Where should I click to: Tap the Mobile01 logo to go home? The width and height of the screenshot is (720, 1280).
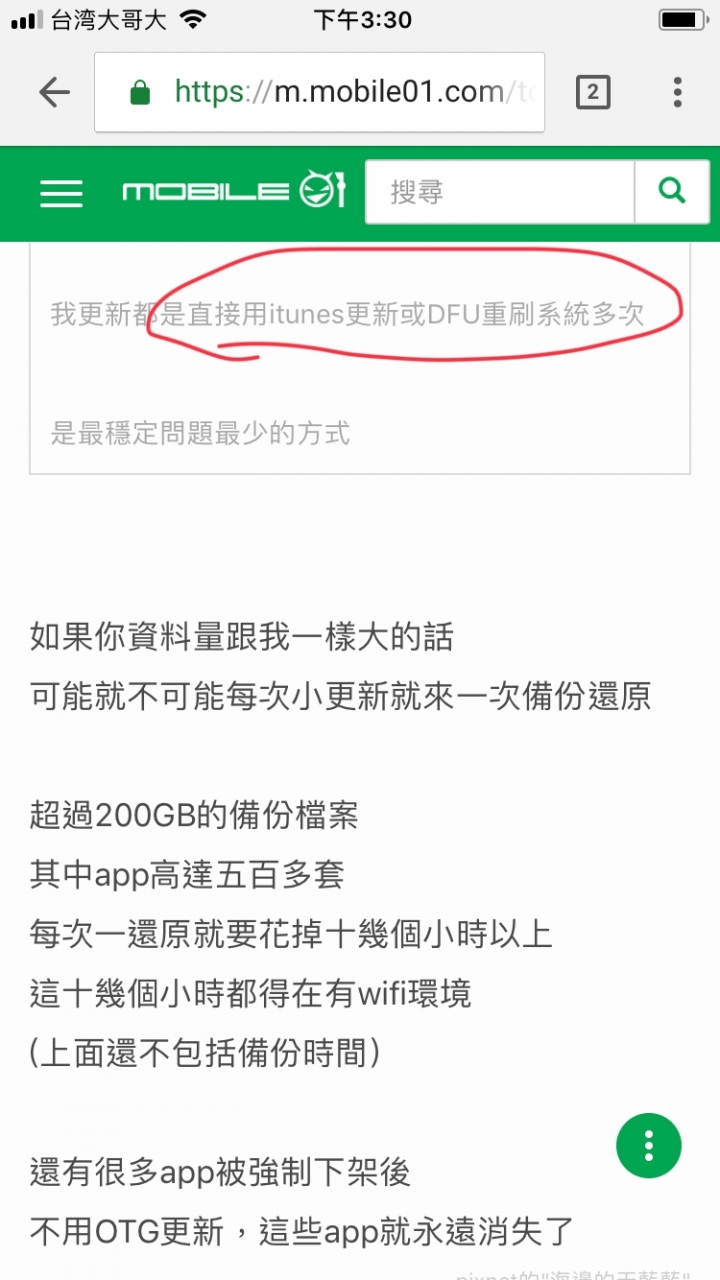coord(234,190)
